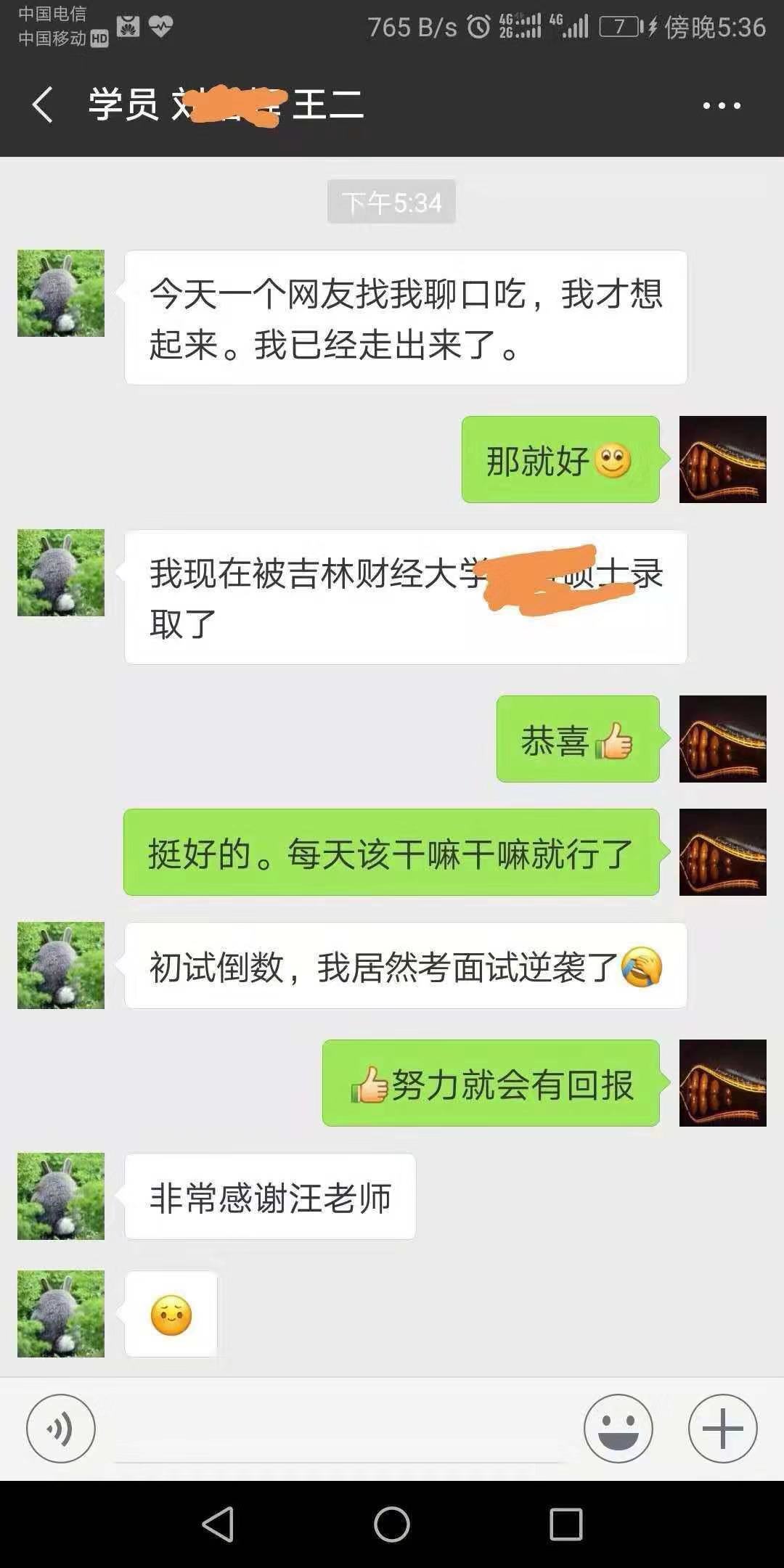Open student's avatar beside 非常感谢汪老师
This screenshot has height=1568, width=784.
coord(61,1196)
